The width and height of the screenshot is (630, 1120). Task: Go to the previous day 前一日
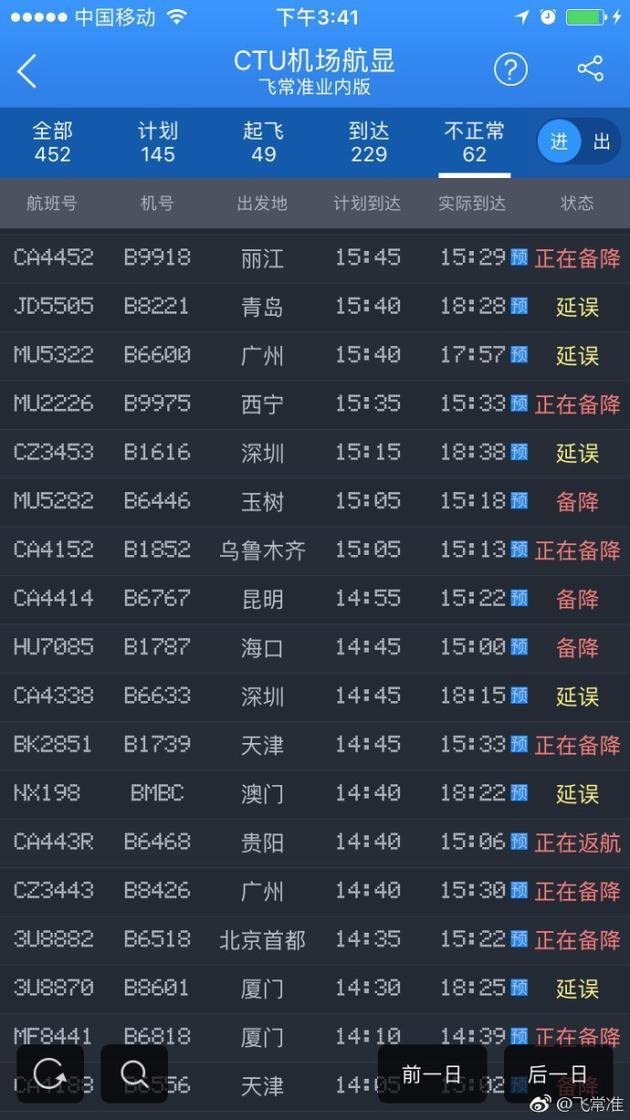point(432,1074)
